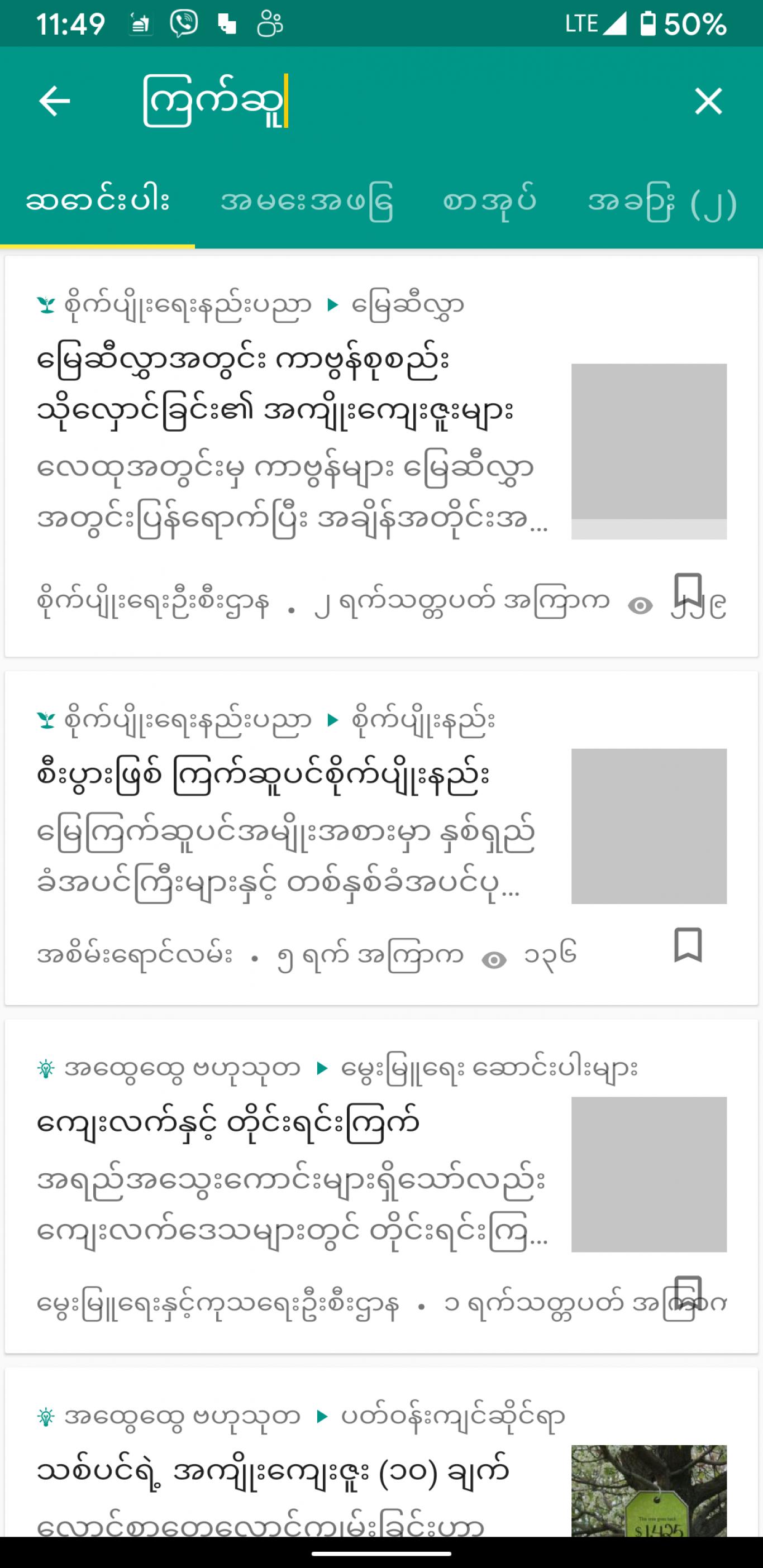Open the အခြား (၂) tab
The width and height of the screenshot is (763, 1568).
click(x=662, y=202)
